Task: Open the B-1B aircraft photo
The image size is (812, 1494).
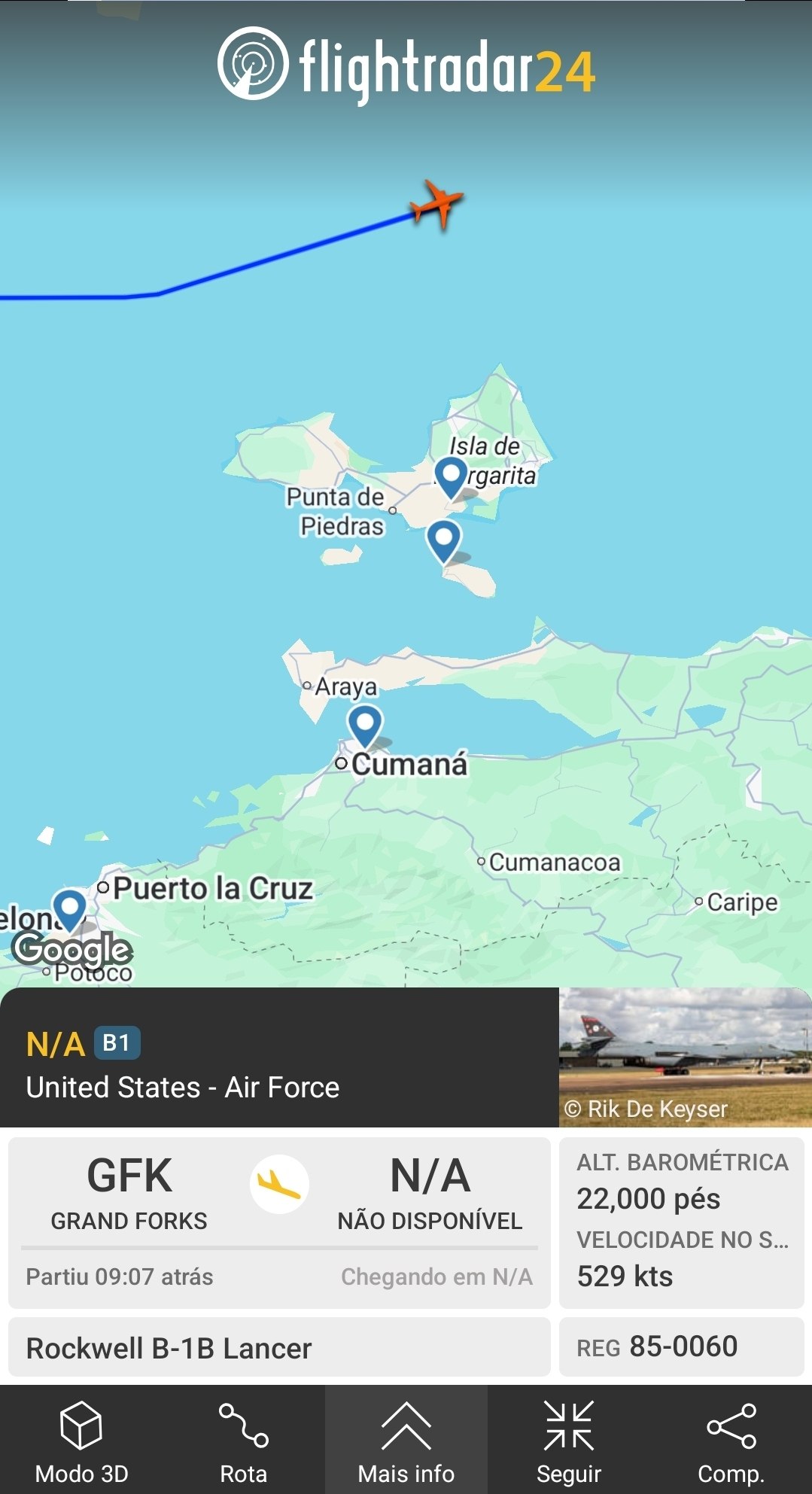Action: pos(684,1057)
